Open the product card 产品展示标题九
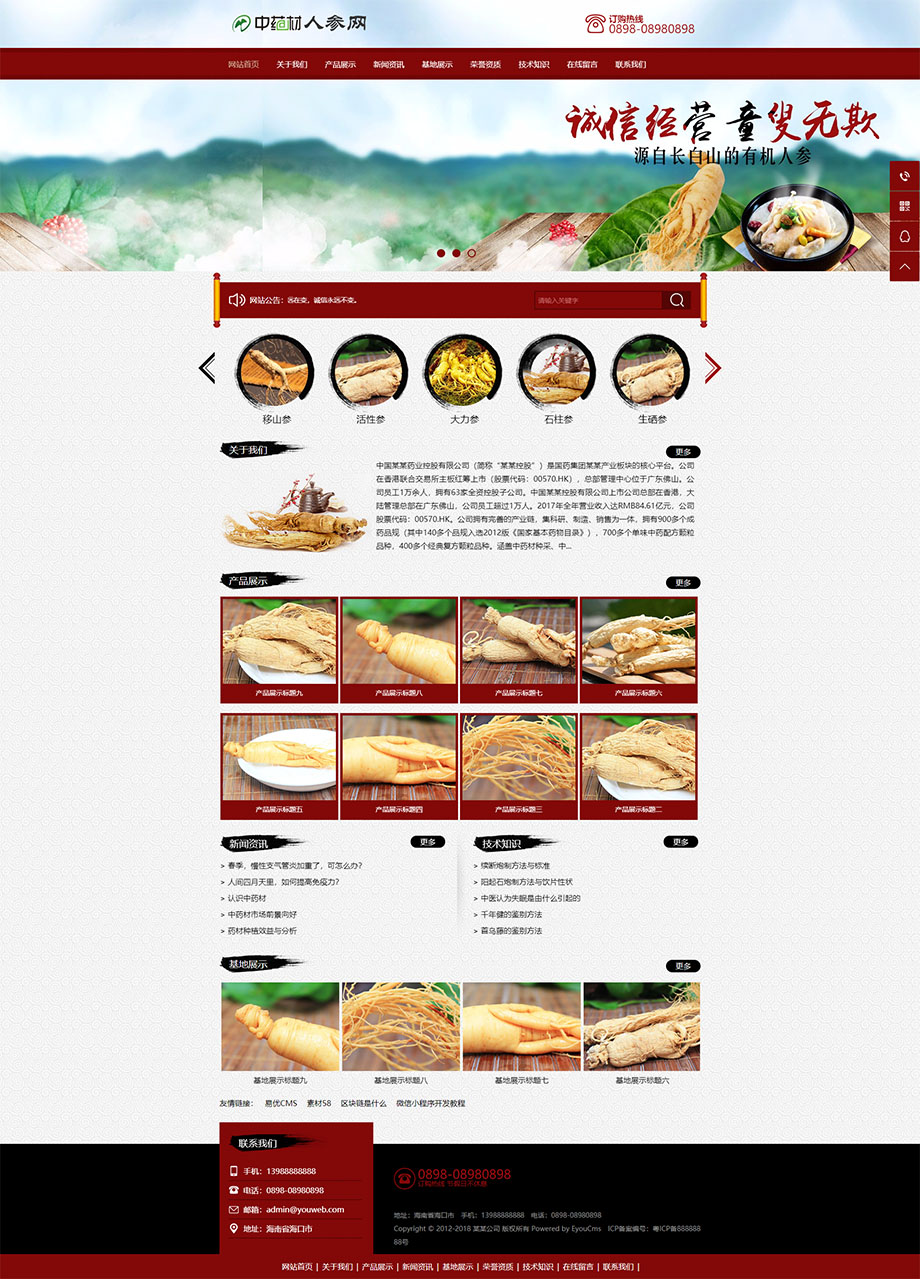The height and width of the screenshot is (1279, 920). pyautogui.click(x=279, y=648)
